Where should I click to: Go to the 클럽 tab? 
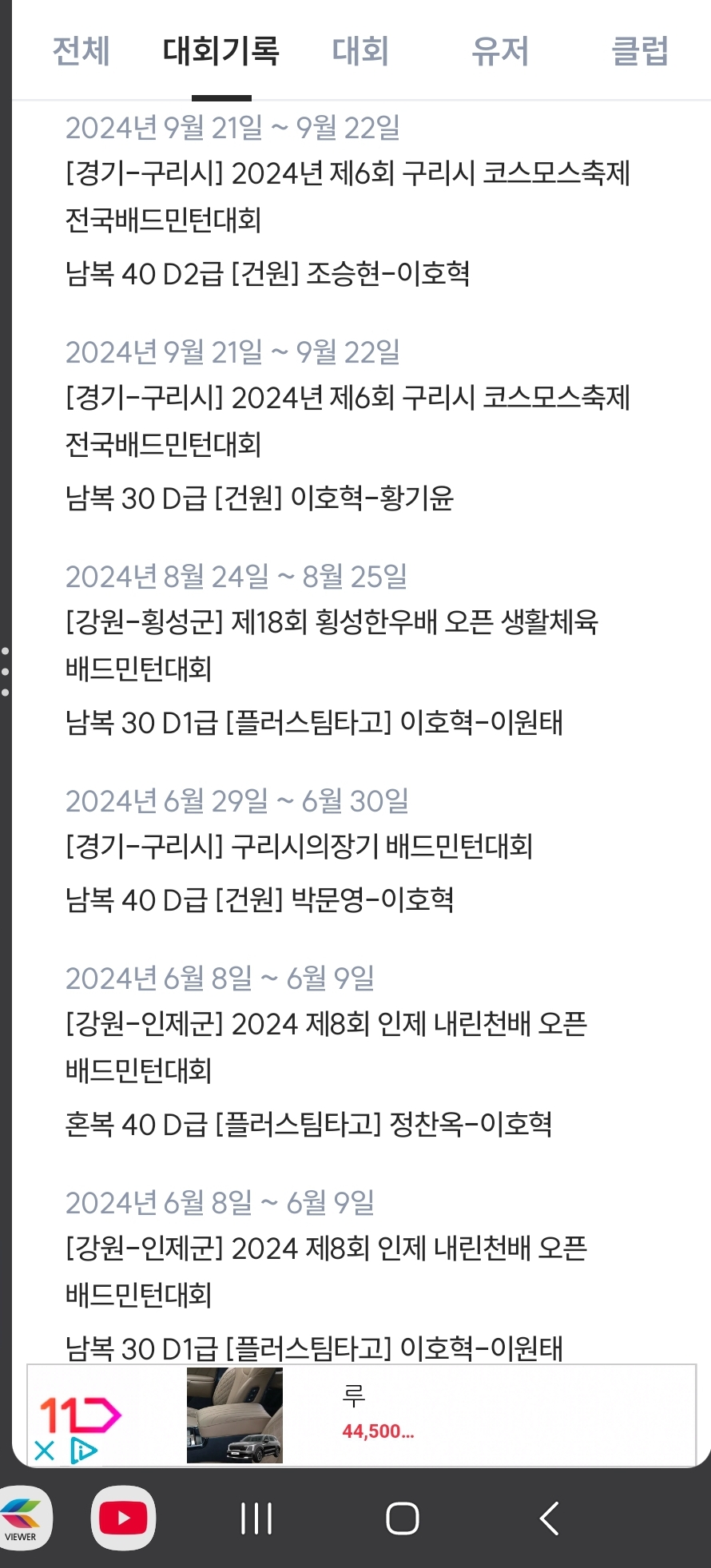pos(640,51)
